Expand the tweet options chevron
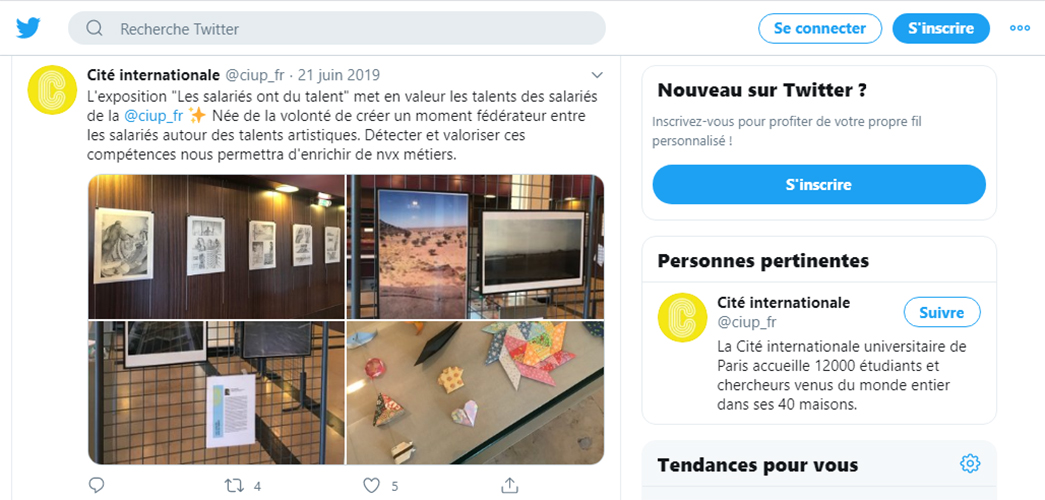Viewport: 1045px width, 500px height. [x=597, y=76]
